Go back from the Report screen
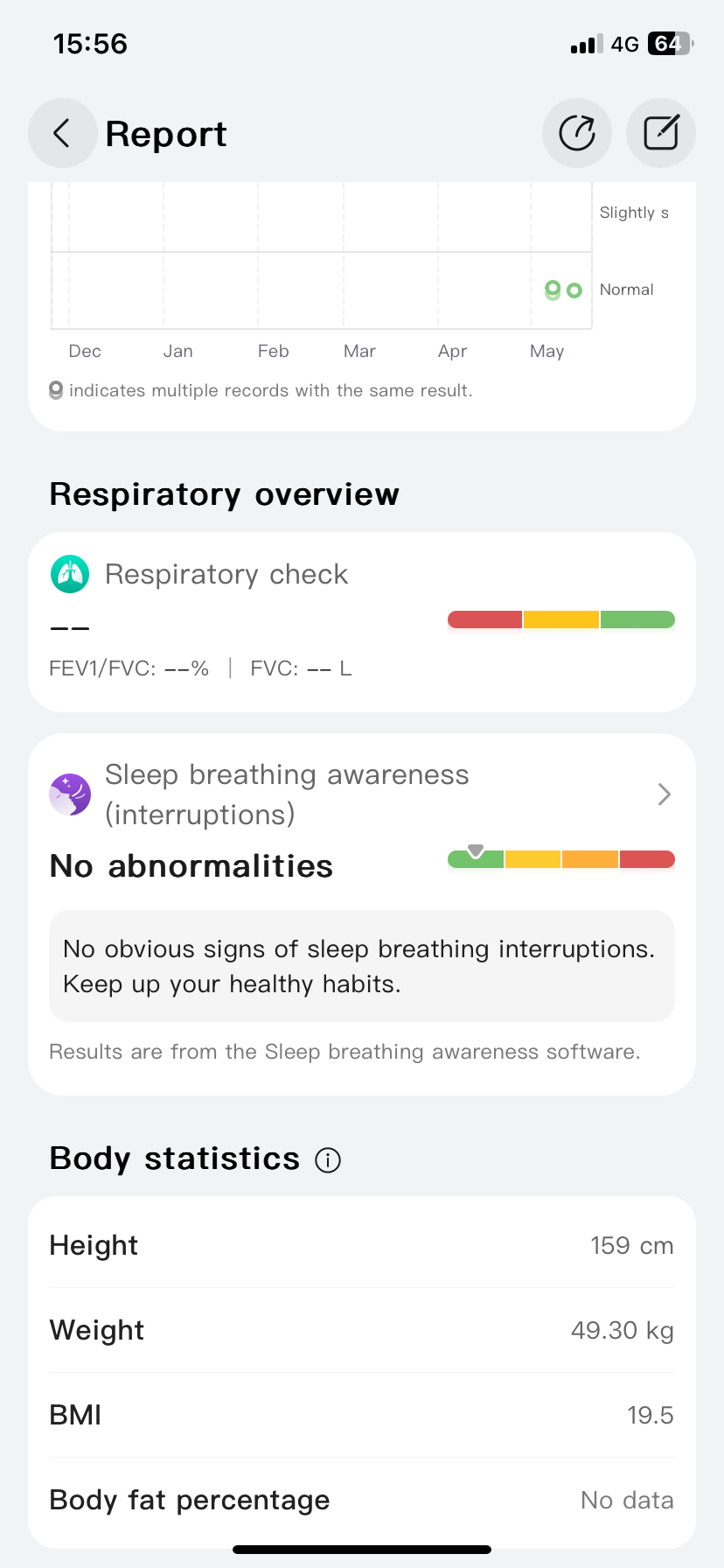This screenshot has height=1568, width=724. coord(62,133)
